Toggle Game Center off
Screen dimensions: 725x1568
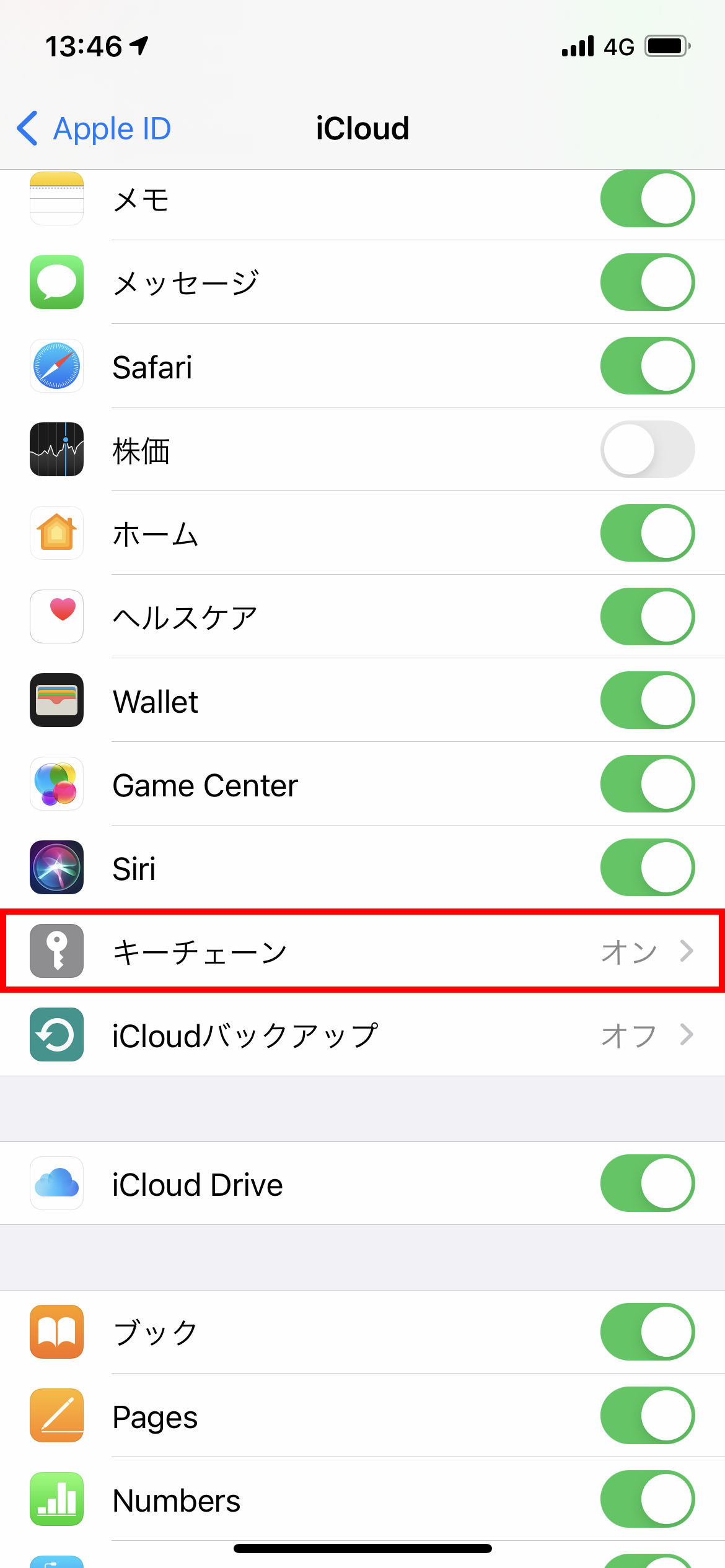pos(647,784)
